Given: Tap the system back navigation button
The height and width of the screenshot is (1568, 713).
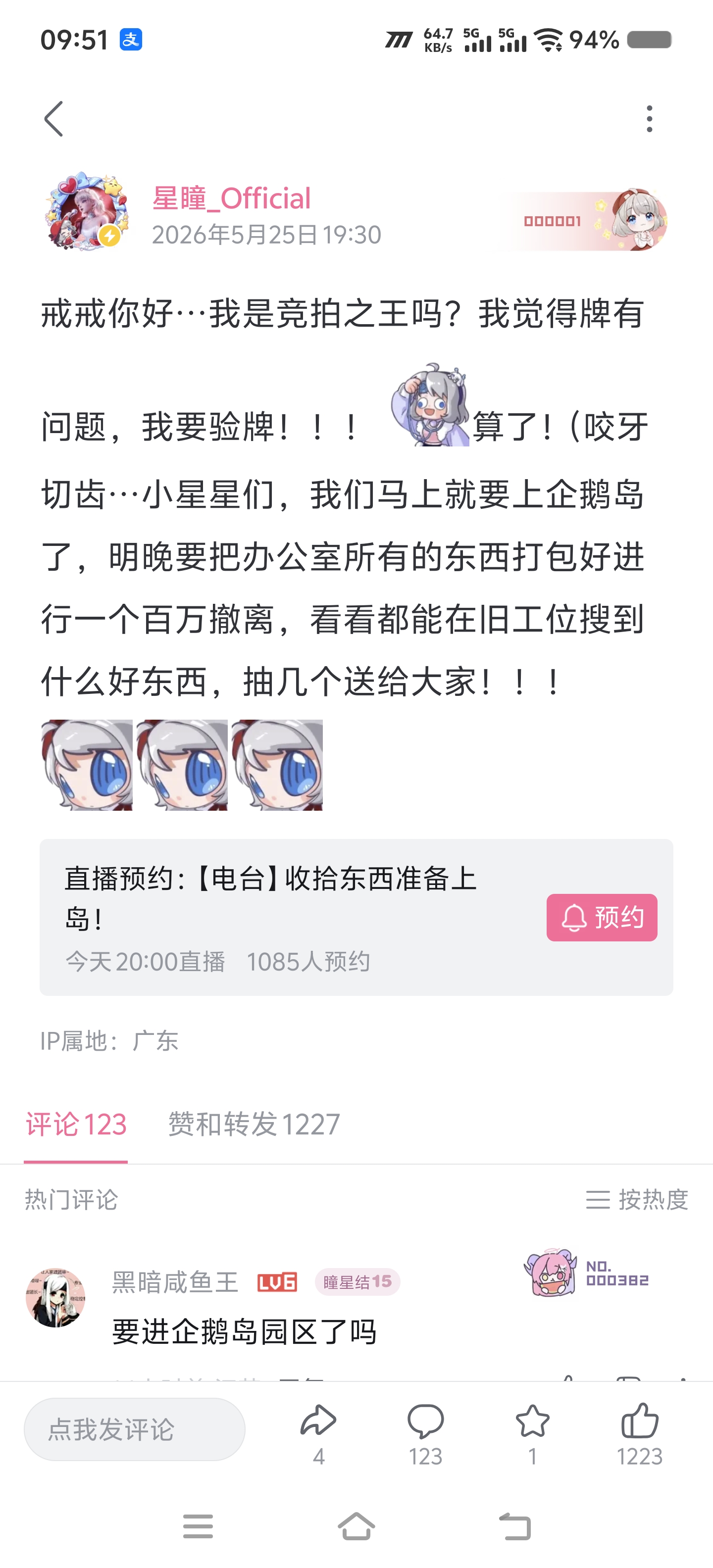Looking at the screenshot, I should point(515,1526).
